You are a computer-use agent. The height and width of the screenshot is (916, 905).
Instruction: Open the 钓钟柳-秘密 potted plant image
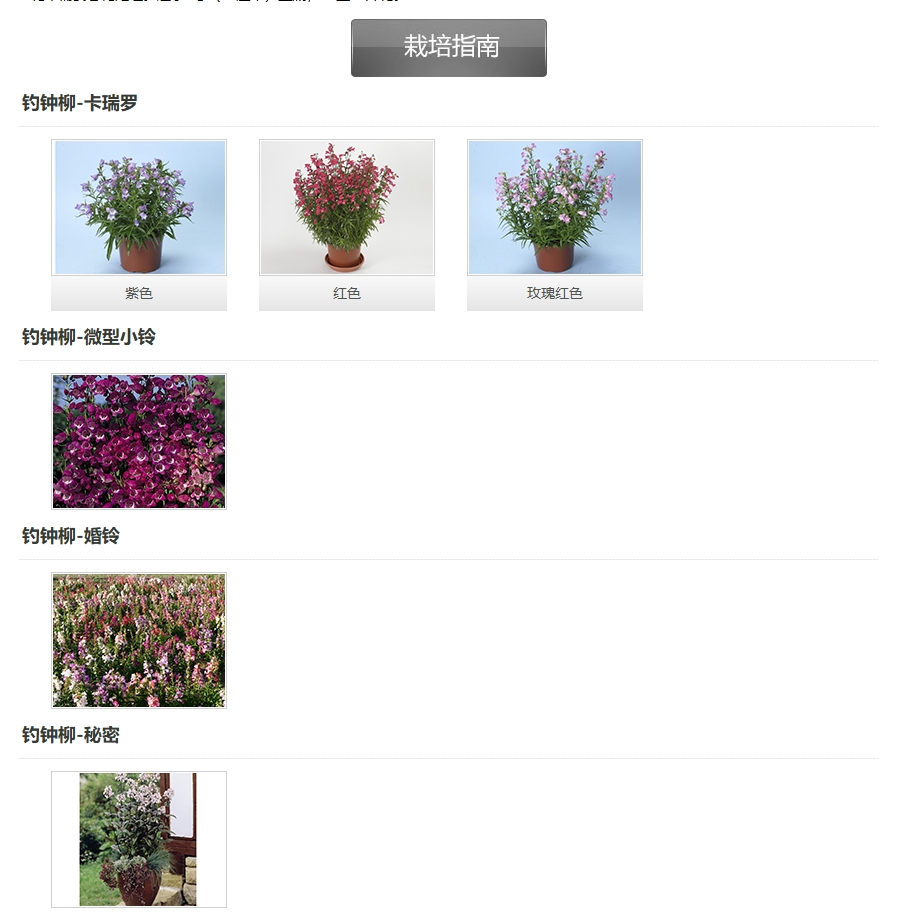pos(139,839)
